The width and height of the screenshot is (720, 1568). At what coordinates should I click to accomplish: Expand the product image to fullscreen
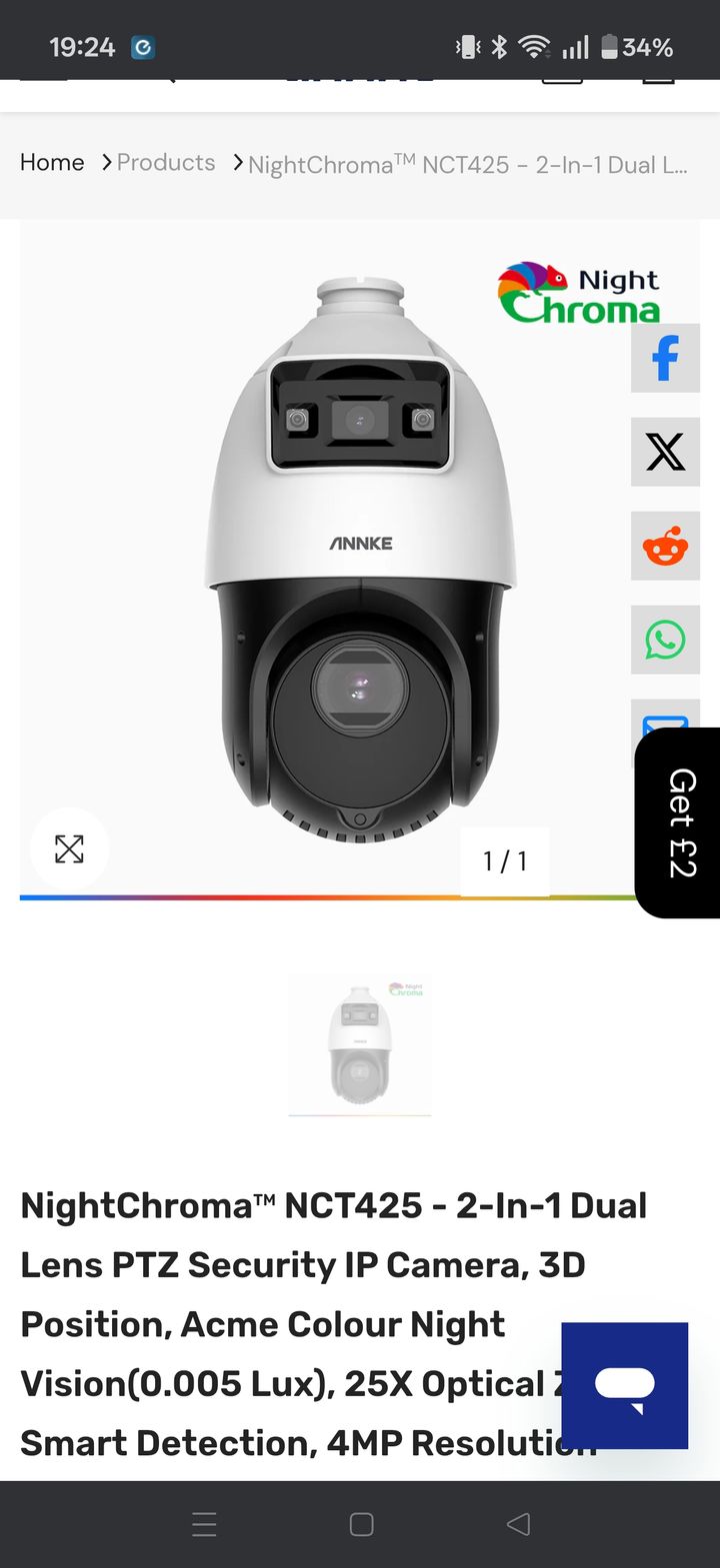point(69,848)
